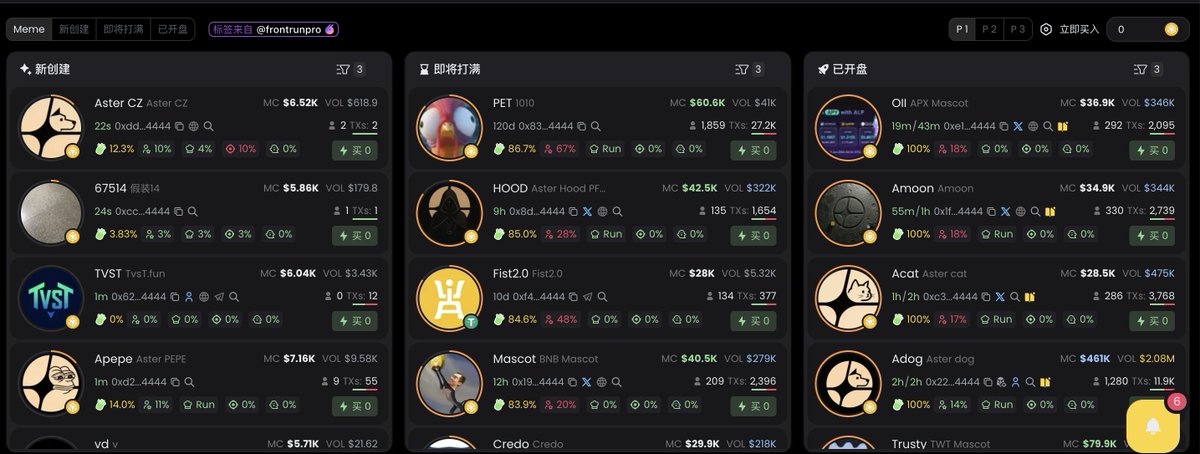Switch to the 新创建 tab
This screenshot has height=454, width=1200.
click(x=75, y=29)
